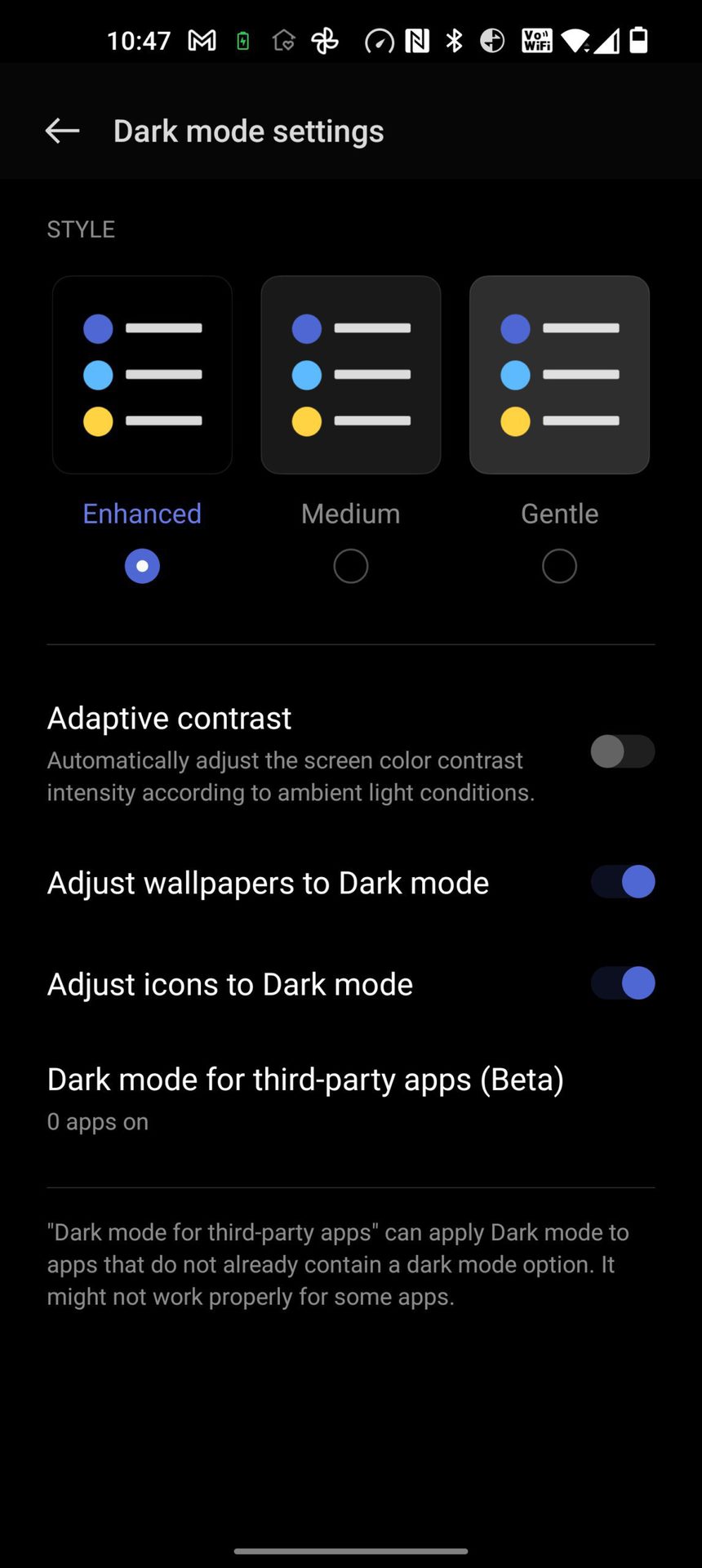The image size is (702, 1568).
Task: Go back from Dark mode settings
Action: [62, 131]
